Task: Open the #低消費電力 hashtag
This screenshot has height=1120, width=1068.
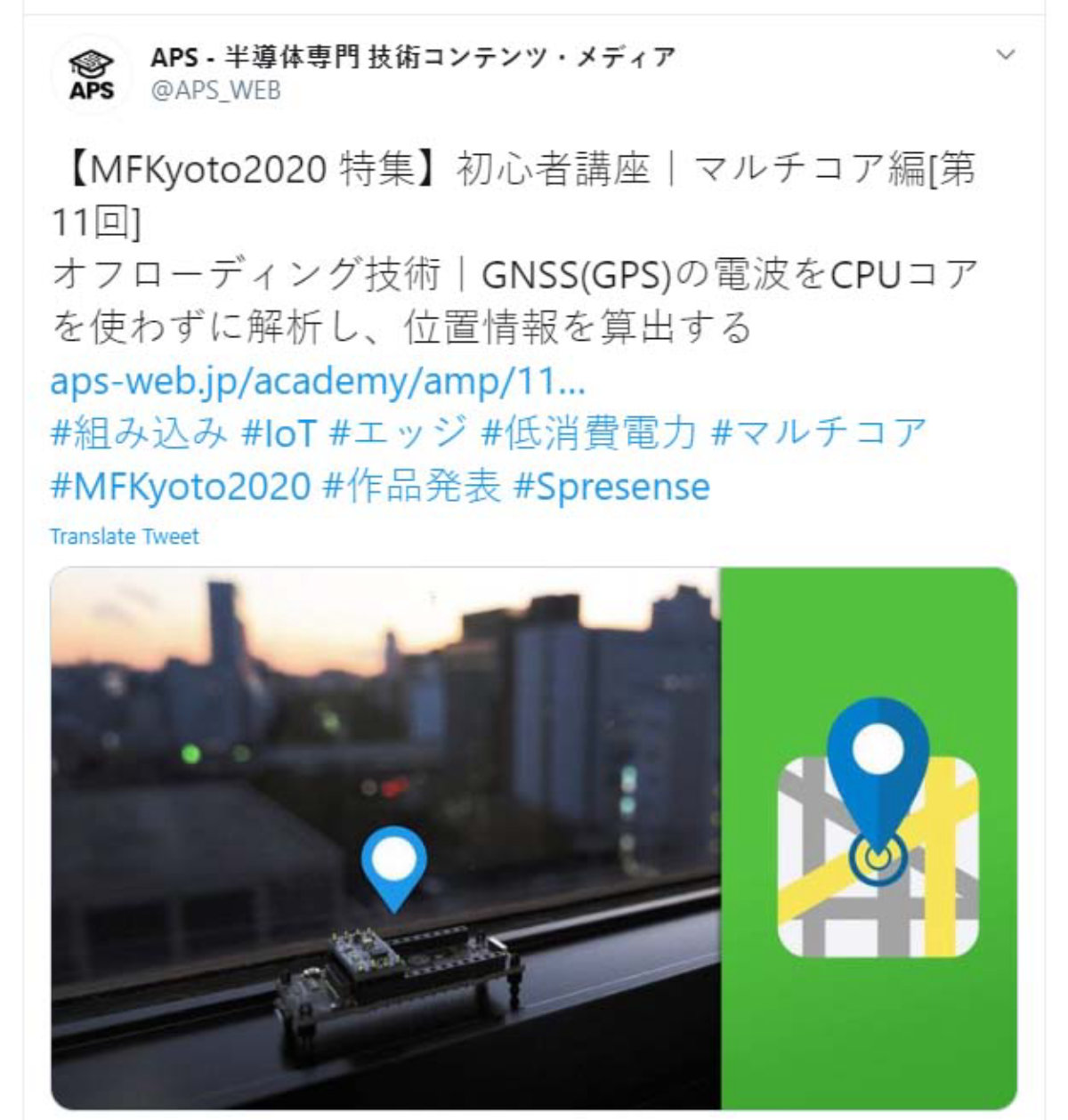Action: pyautogui.click(x=588, y=433)
